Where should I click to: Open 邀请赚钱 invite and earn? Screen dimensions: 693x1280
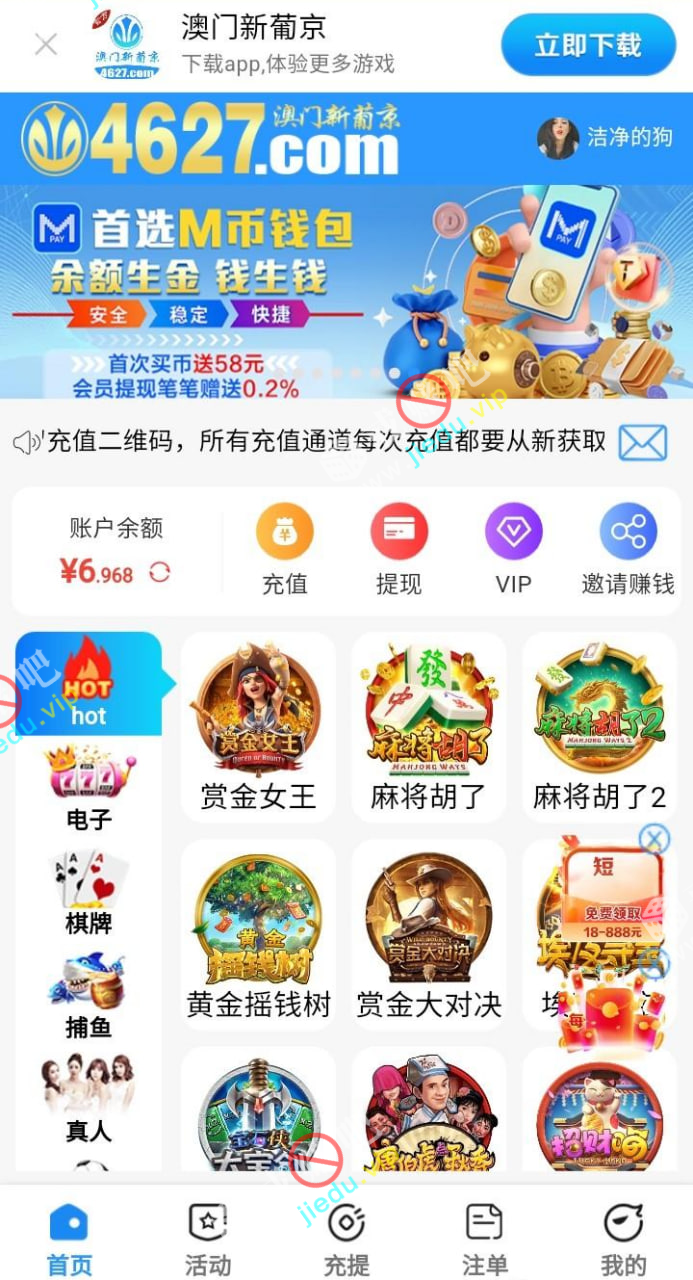(x=628, y=549)
